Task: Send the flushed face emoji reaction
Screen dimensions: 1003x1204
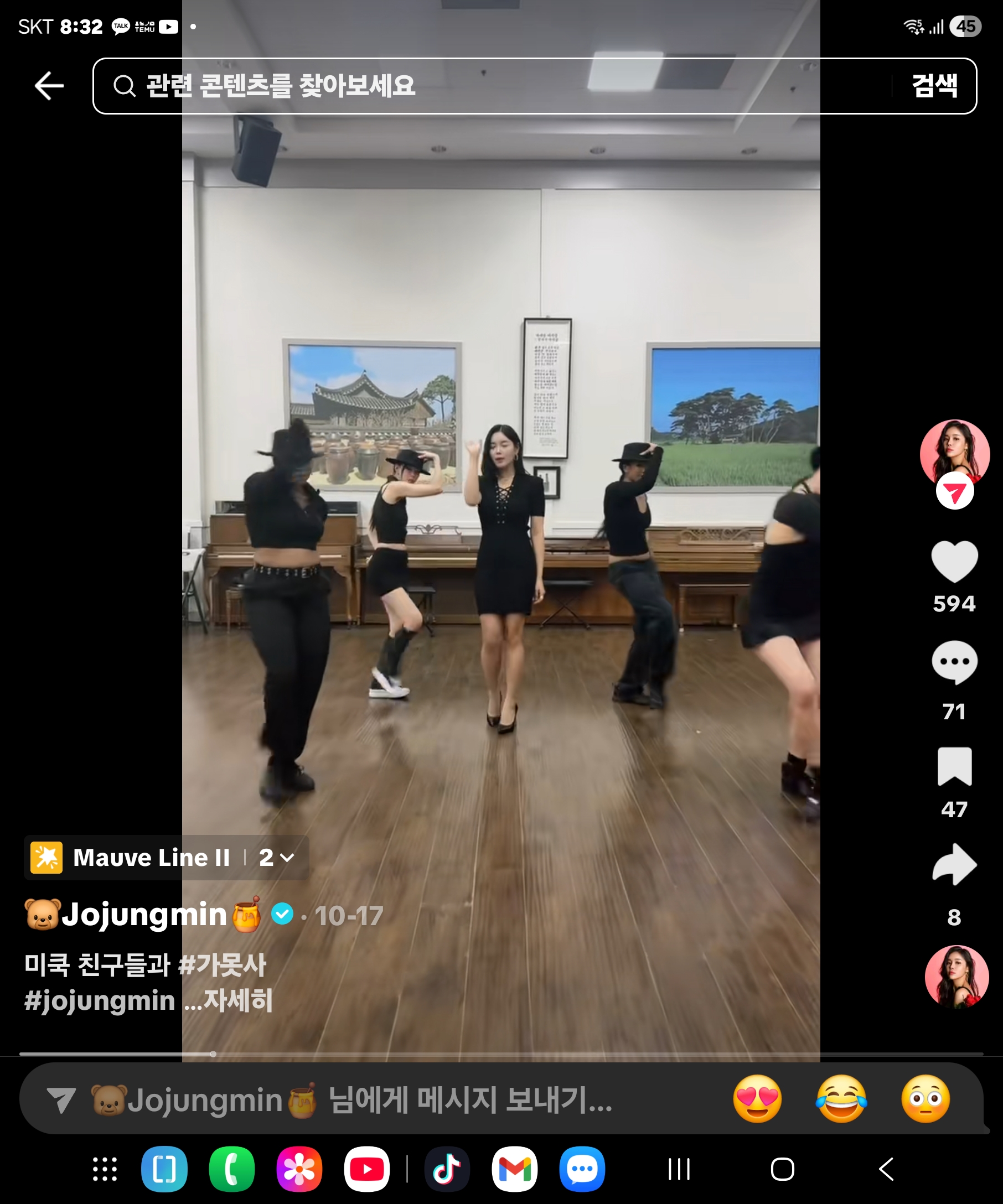Action: tap(925, 1098)
